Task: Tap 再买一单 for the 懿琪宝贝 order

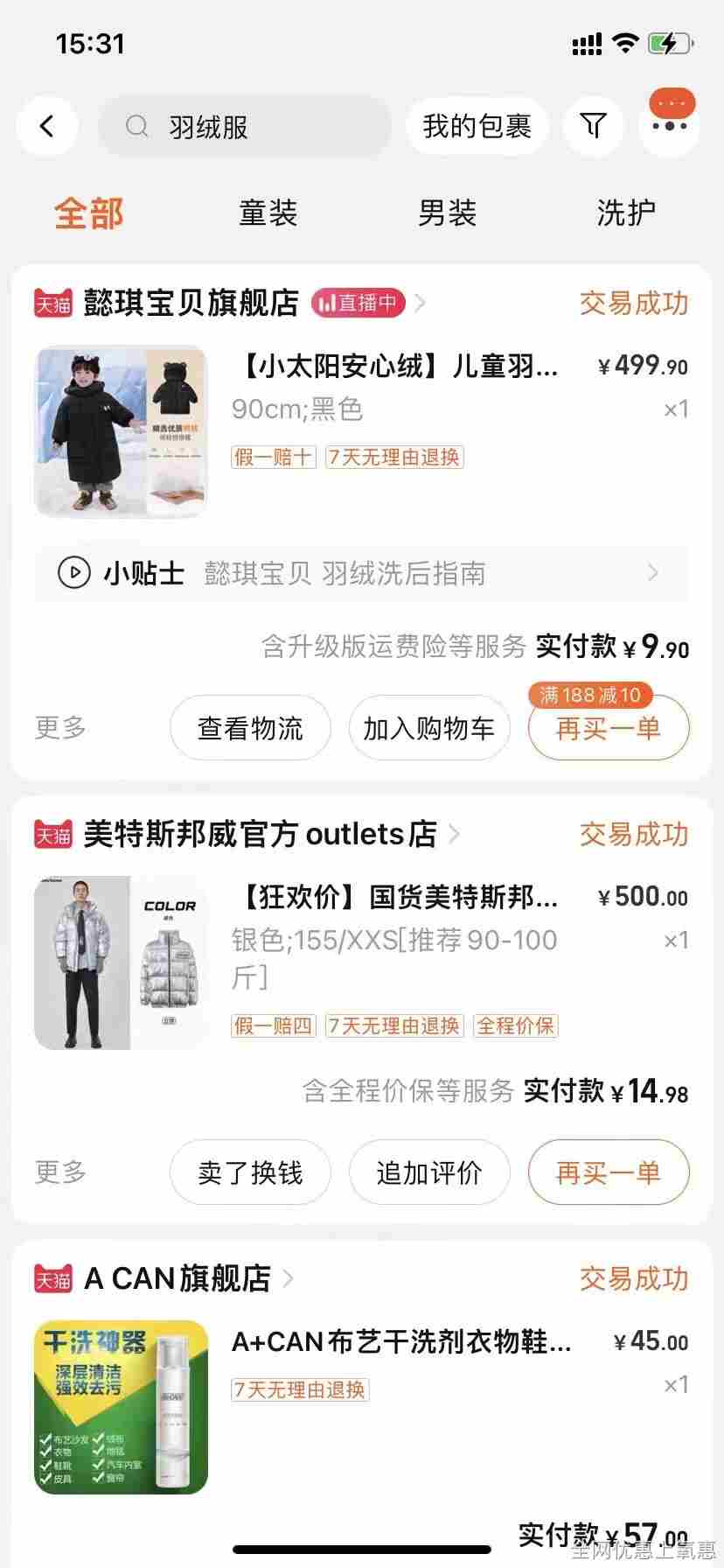Action: point(609,728)
